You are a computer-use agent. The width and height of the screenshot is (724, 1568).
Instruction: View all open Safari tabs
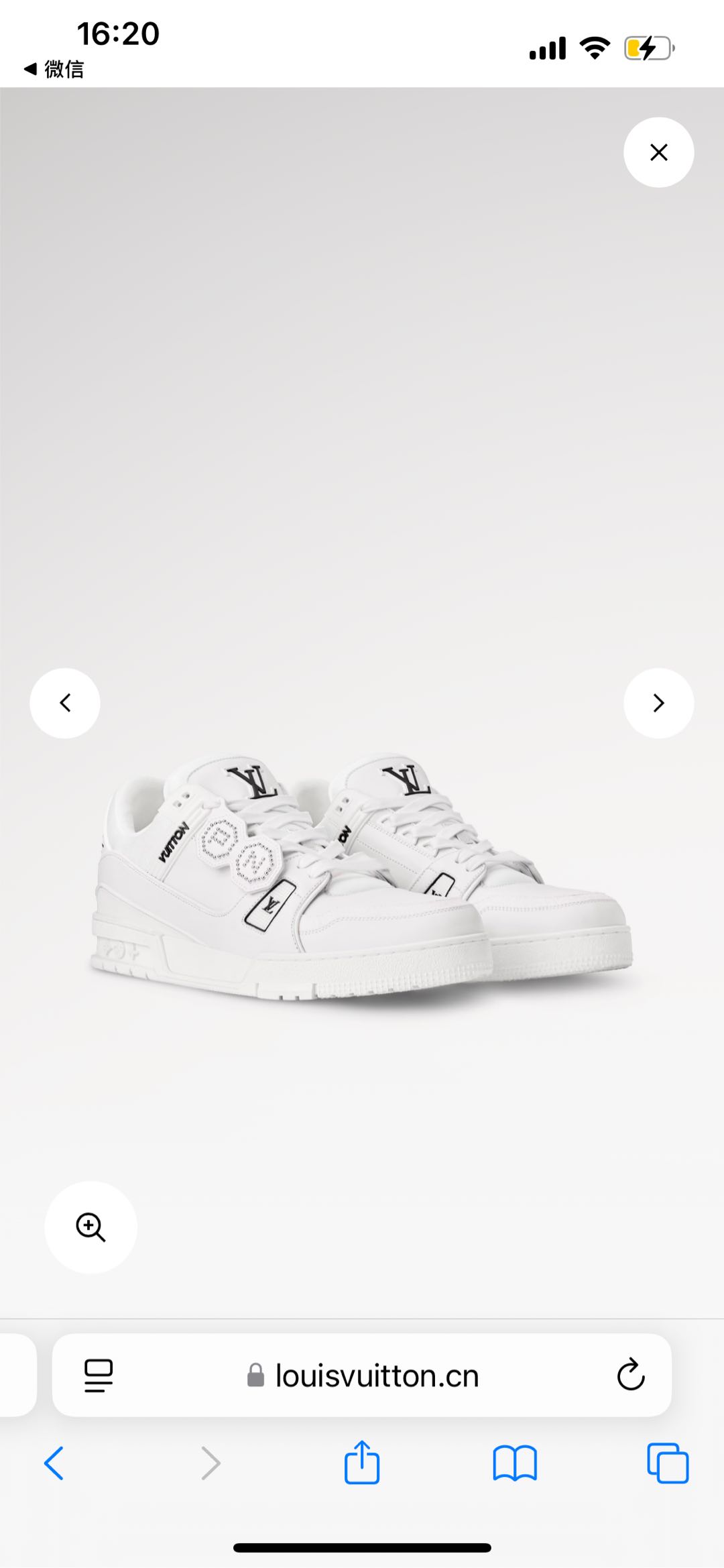pos(668,1463)
